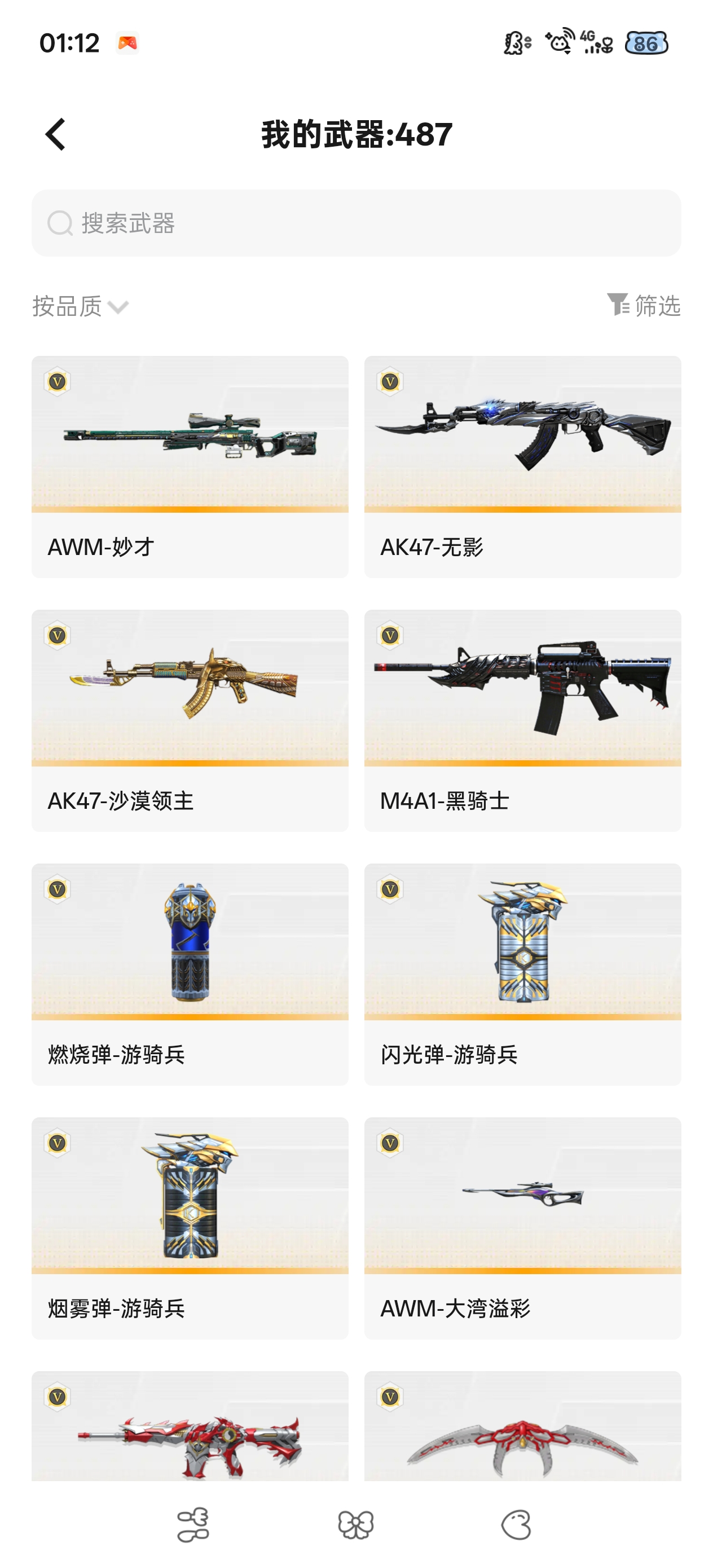Open the 筛选 filter options
This screenshot has width=713, height=1568.
click(x=644, y=305)
